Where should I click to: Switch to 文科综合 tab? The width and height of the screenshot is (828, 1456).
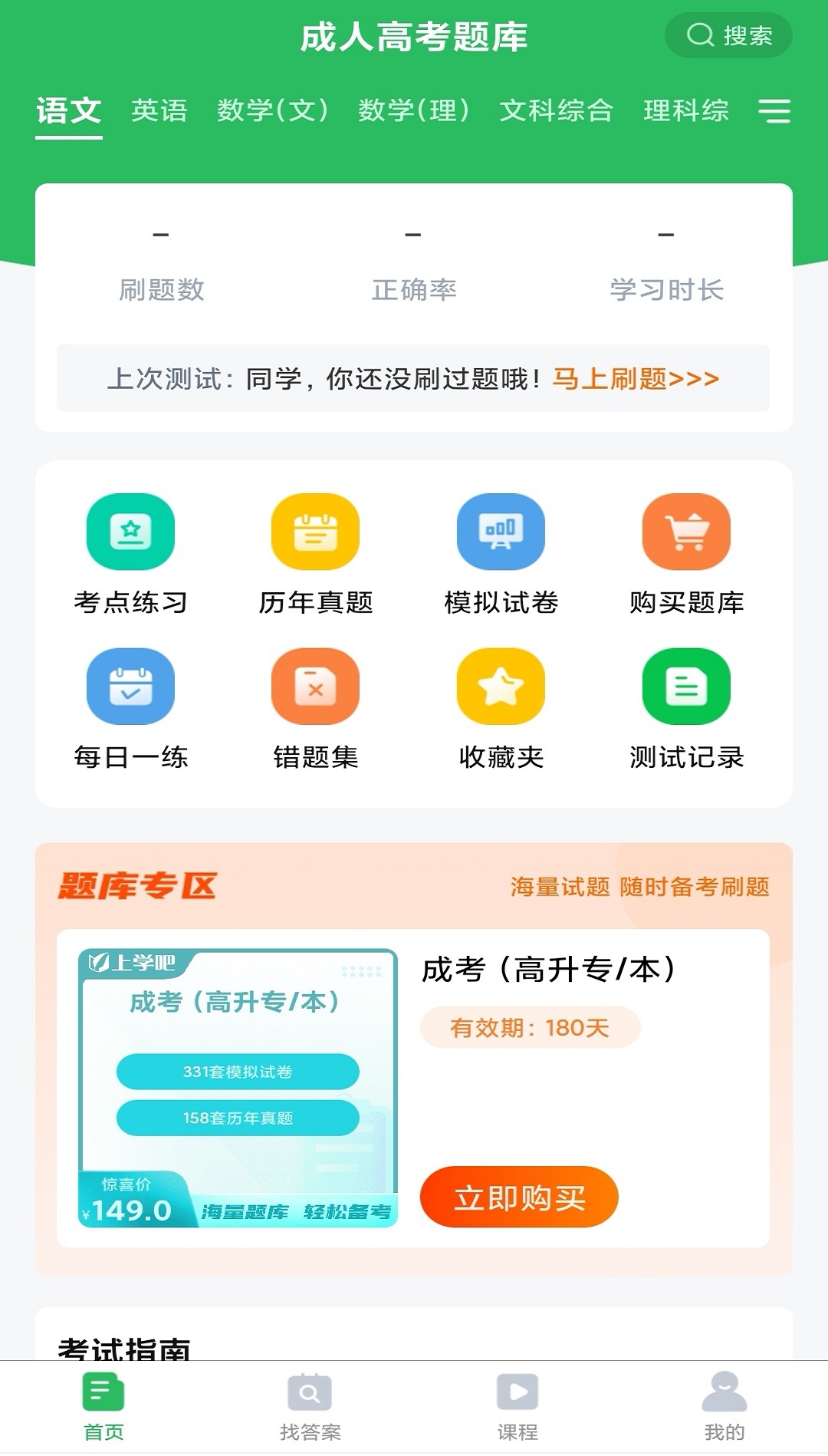(x=557, y=110)
